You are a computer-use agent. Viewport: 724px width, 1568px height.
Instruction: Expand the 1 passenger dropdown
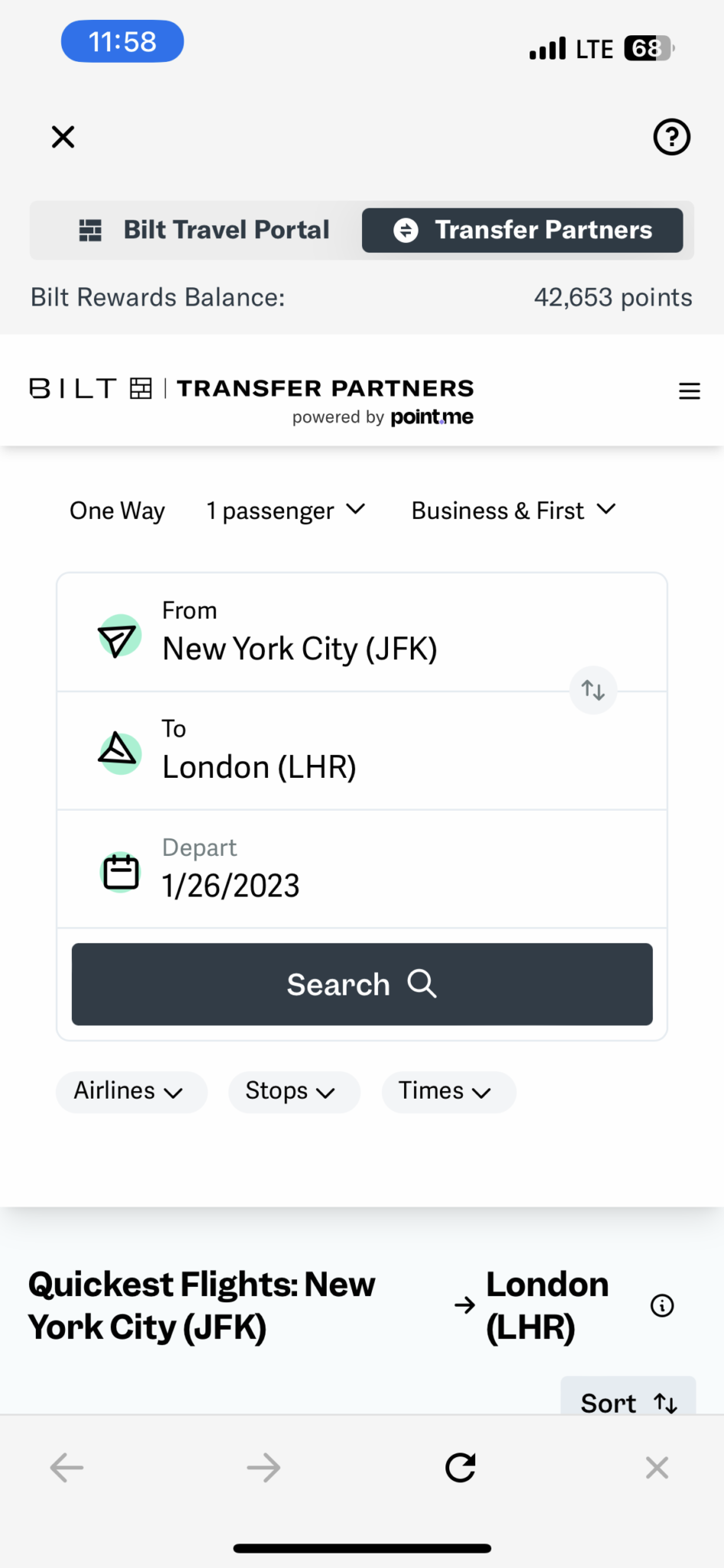[285, 511]
